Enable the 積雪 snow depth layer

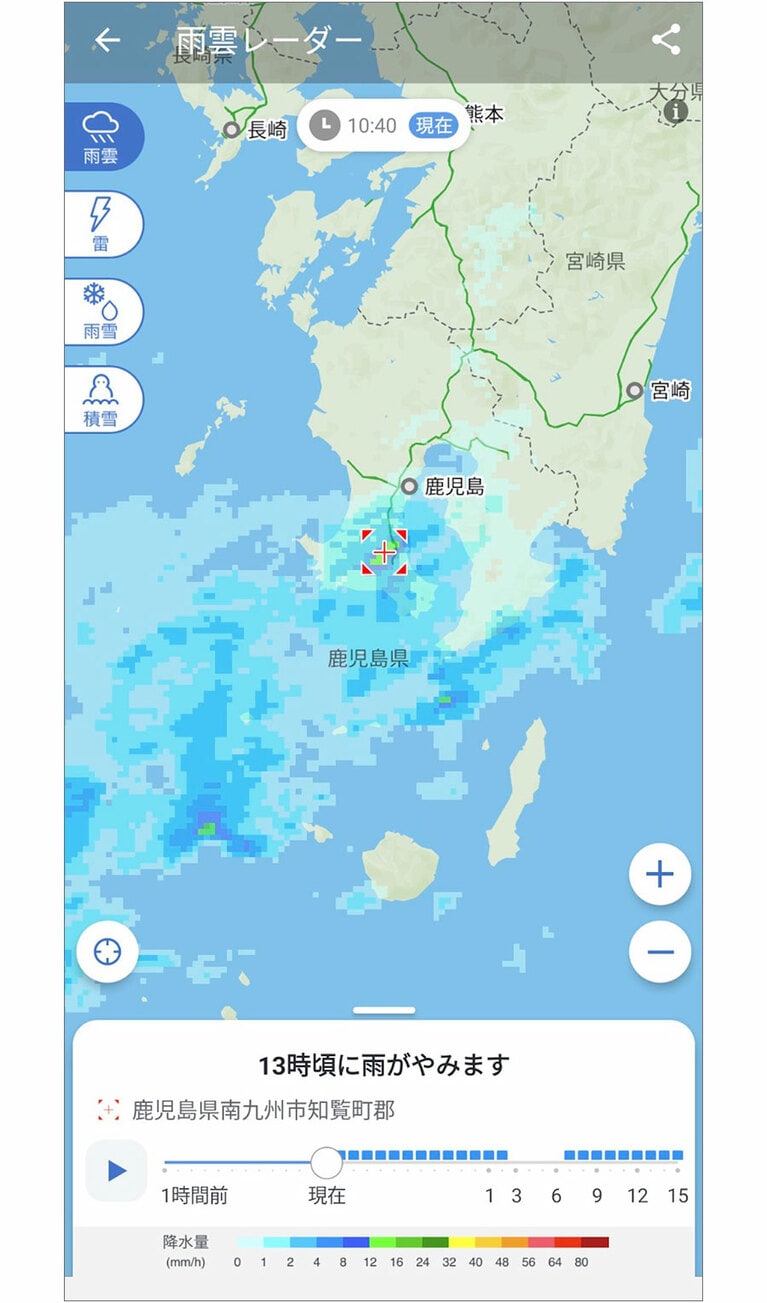point(103,399)
